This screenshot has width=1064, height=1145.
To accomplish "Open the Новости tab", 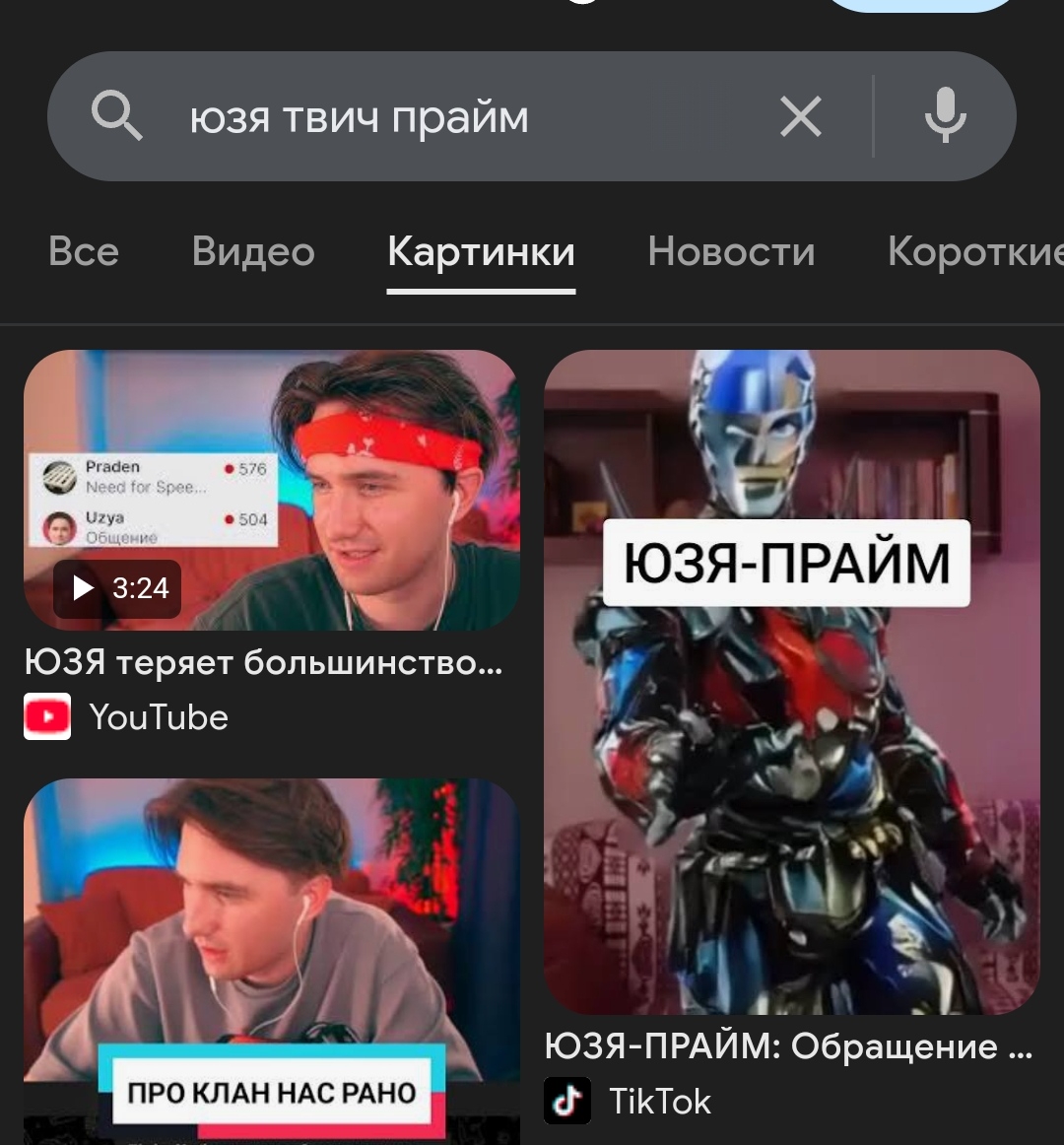I will click(x=731, y=252).
